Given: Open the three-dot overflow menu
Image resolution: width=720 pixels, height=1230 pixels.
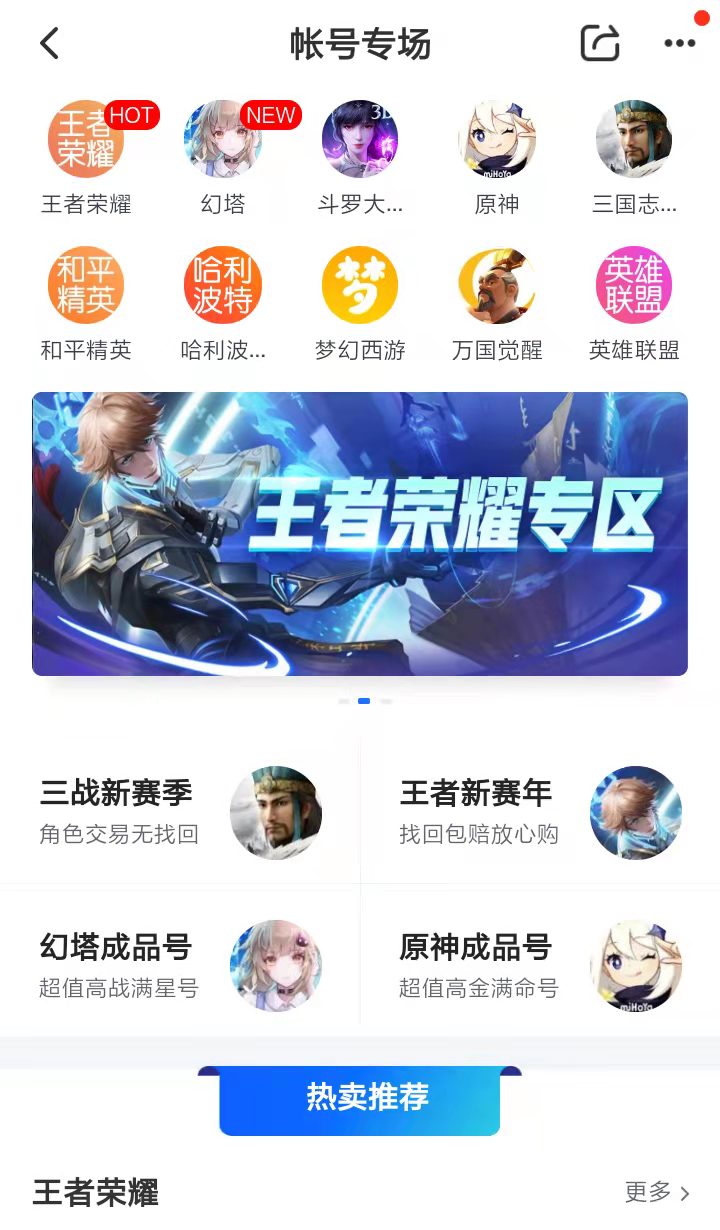Looking at the screenshot, I should coord(679,44).
